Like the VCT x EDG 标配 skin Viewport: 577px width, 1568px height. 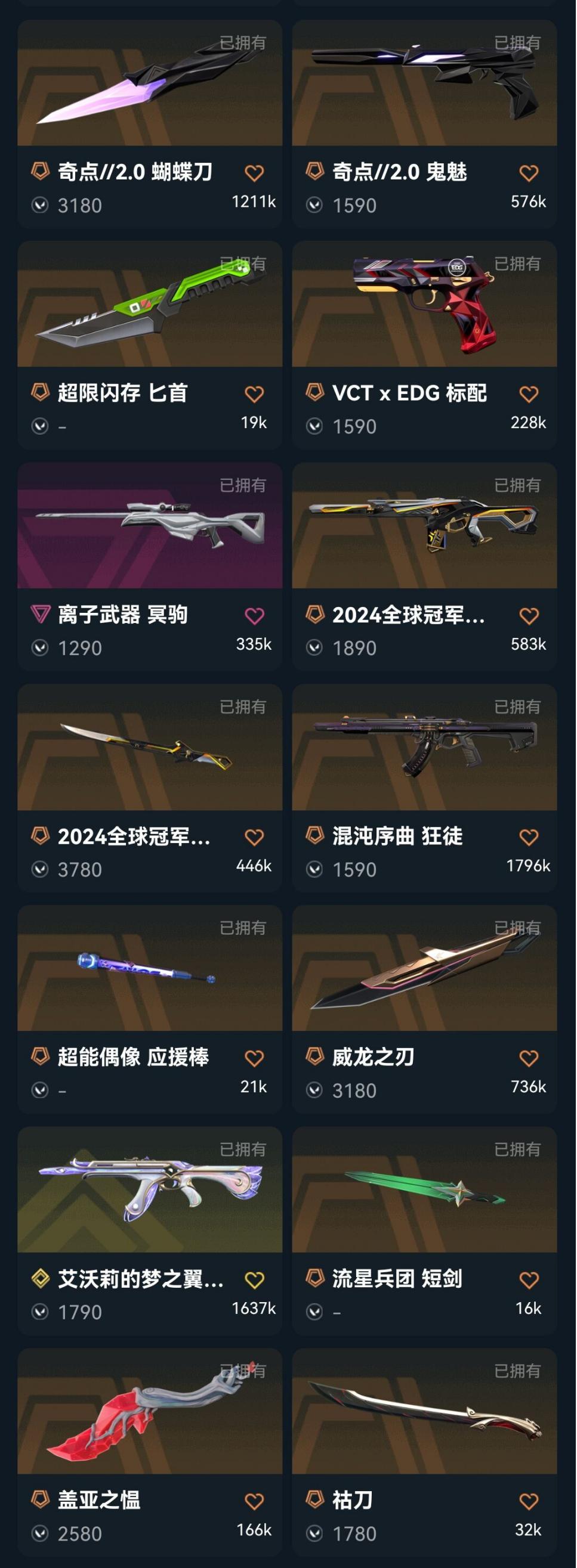529,395
